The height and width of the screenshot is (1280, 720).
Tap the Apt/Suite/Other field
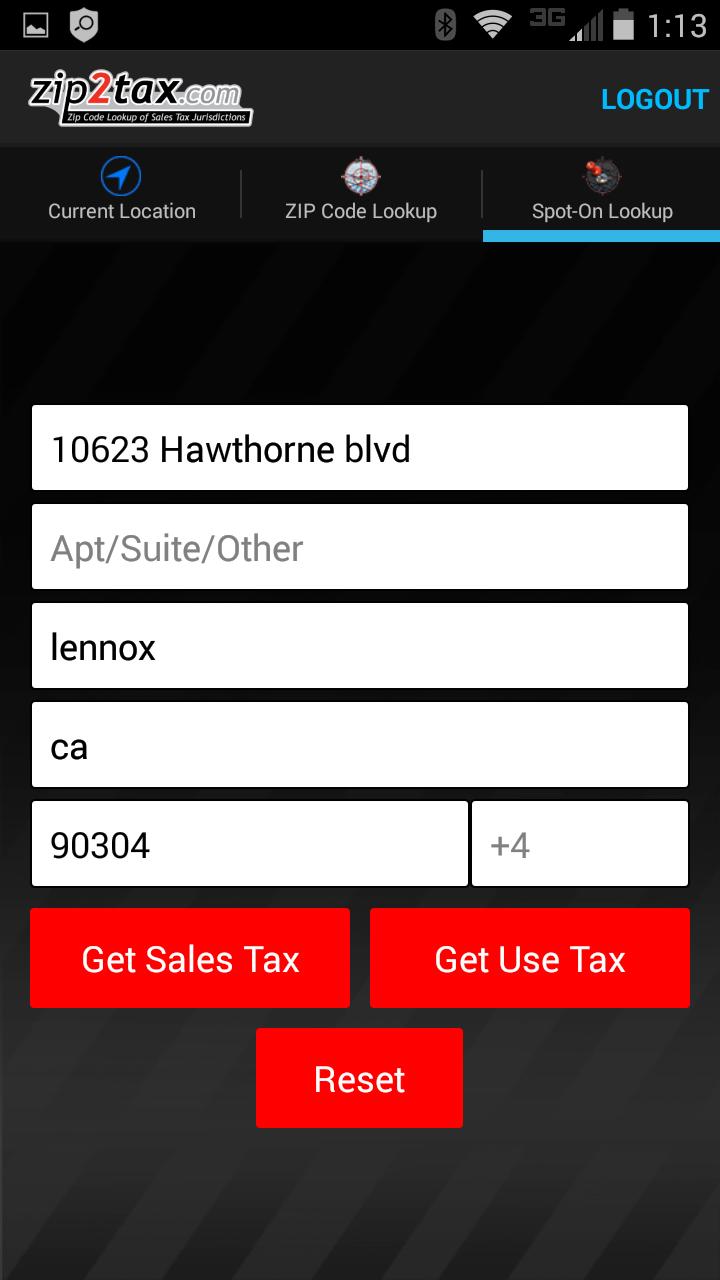[359, 547]
